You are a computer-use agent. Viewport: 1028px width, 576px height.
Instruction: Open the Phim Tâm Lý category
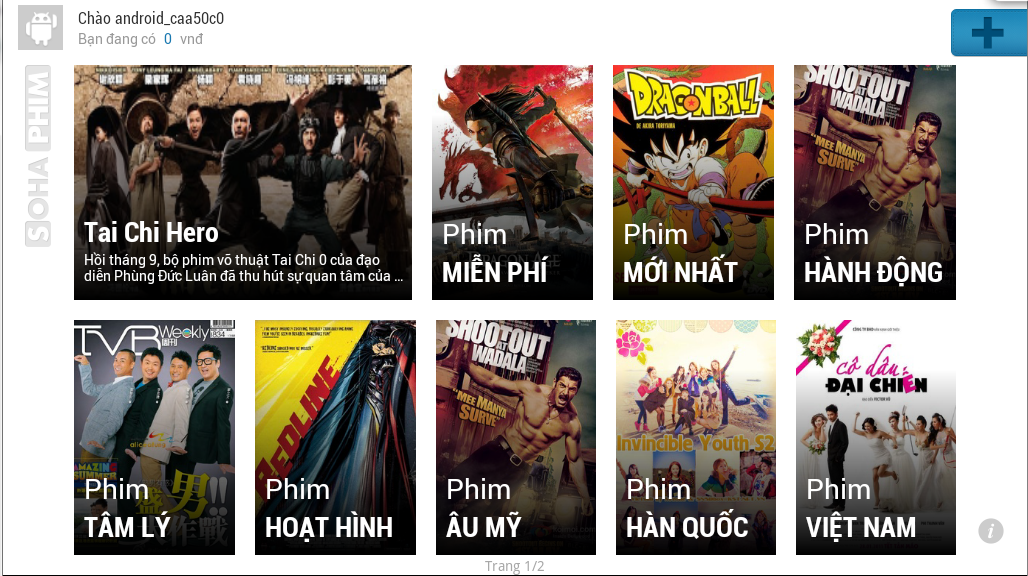click(154, 437)
